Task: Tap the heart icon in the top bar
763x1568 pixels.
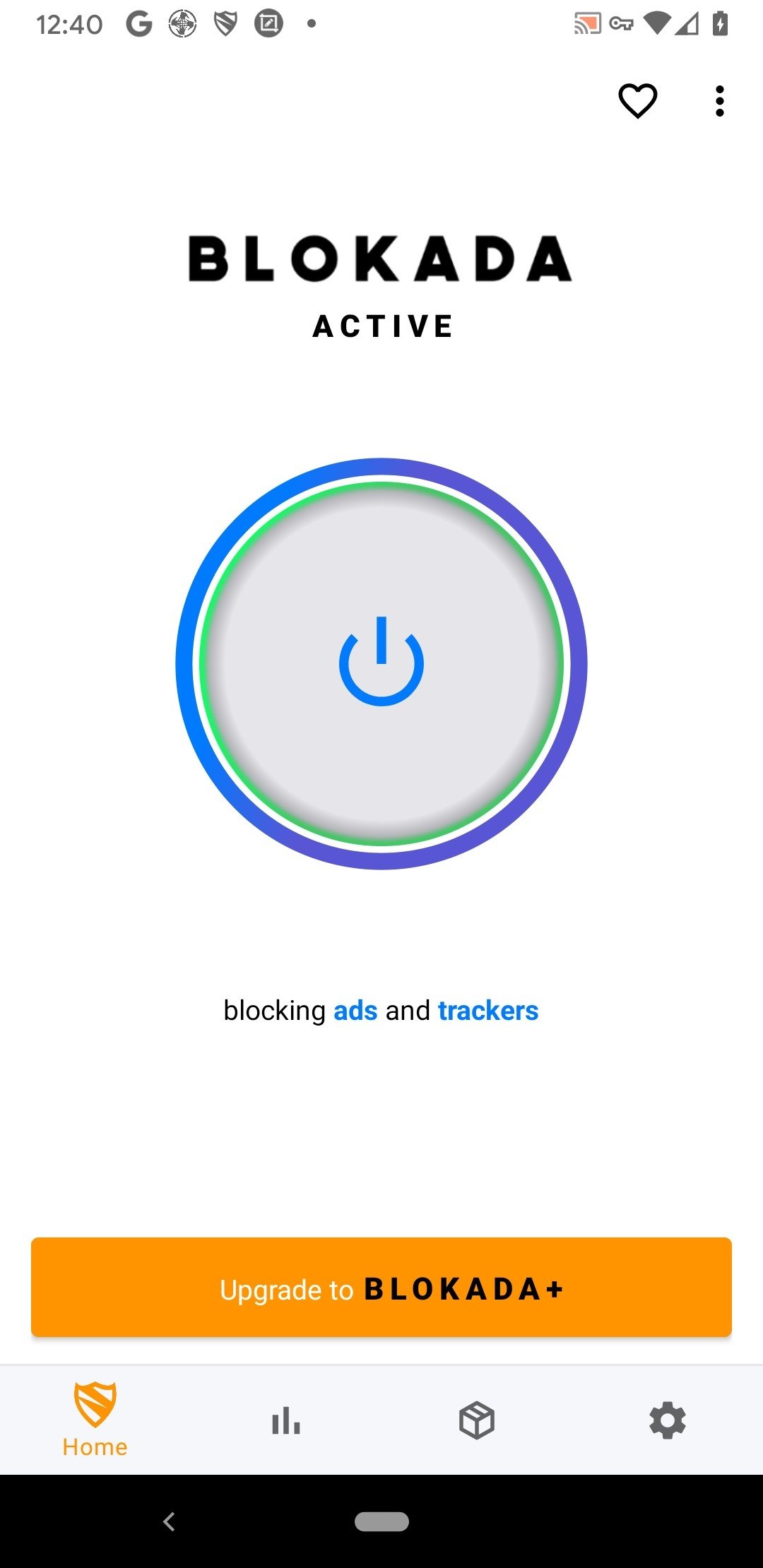Action: click(637, 101)
